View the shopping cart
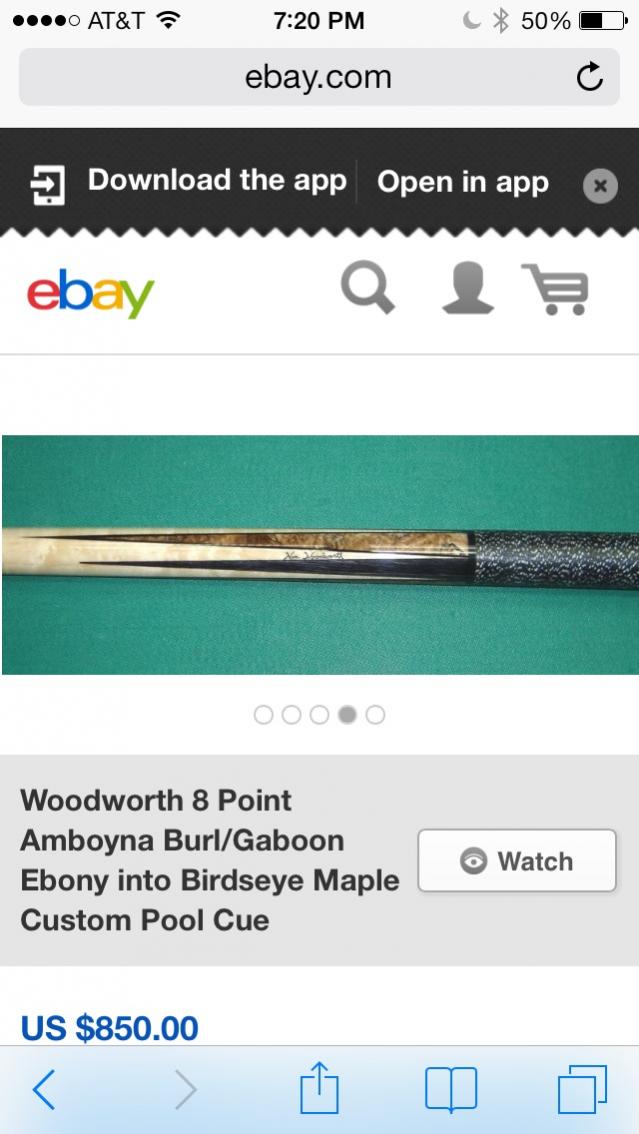 pyautogui.click(x=556, y=291)
